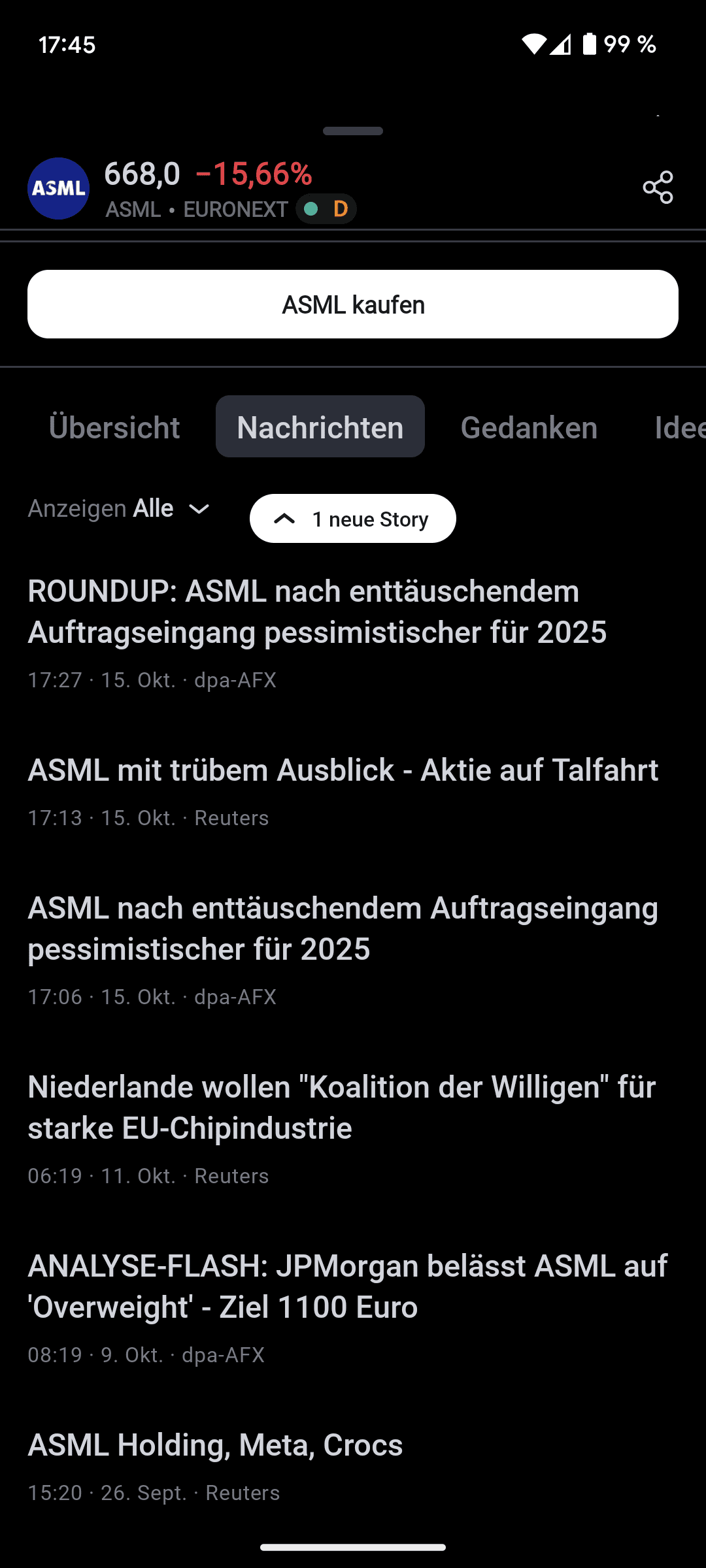Load the 1 neue Story update
706x1568 pixels.
pos(353,519)
